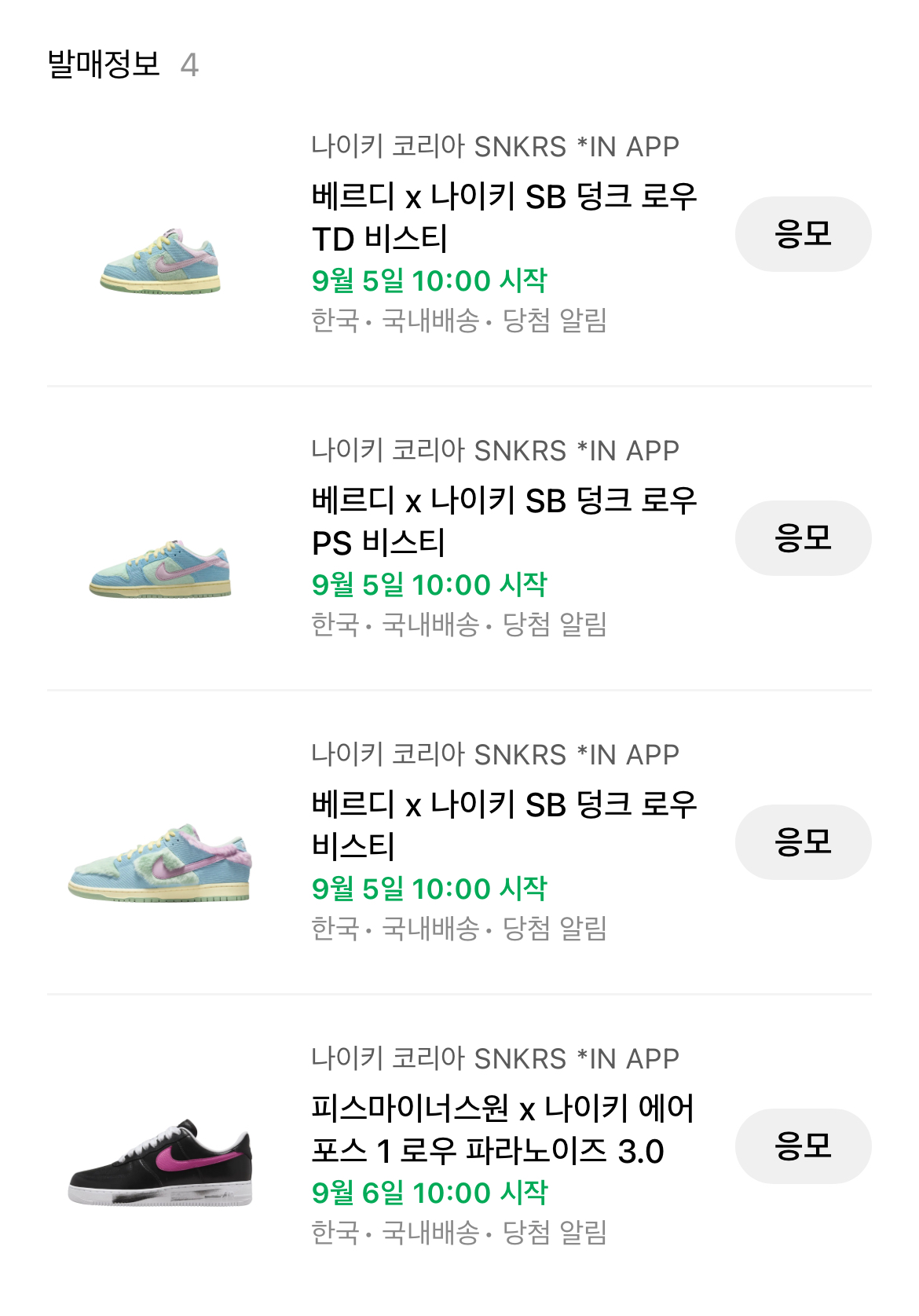The image size is (919, 1316).
Task: Tap 응모 for 덩크 로우 TD 비스티
Action: (x=803, y=234)
